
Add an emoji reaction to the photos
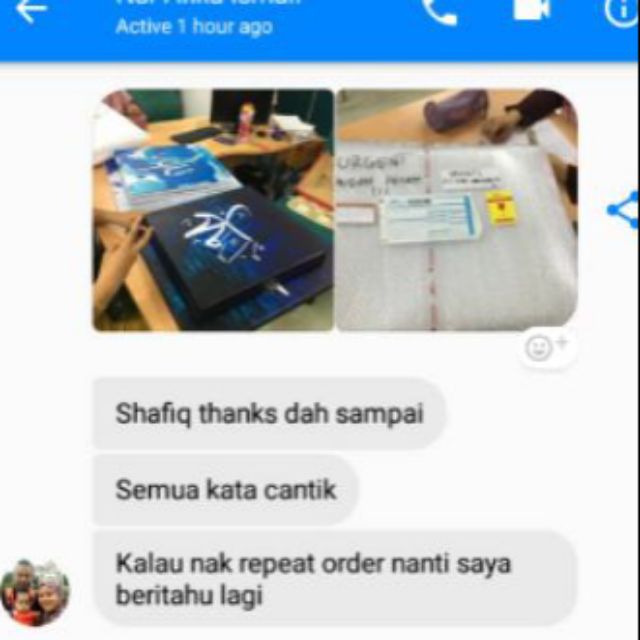546,347
